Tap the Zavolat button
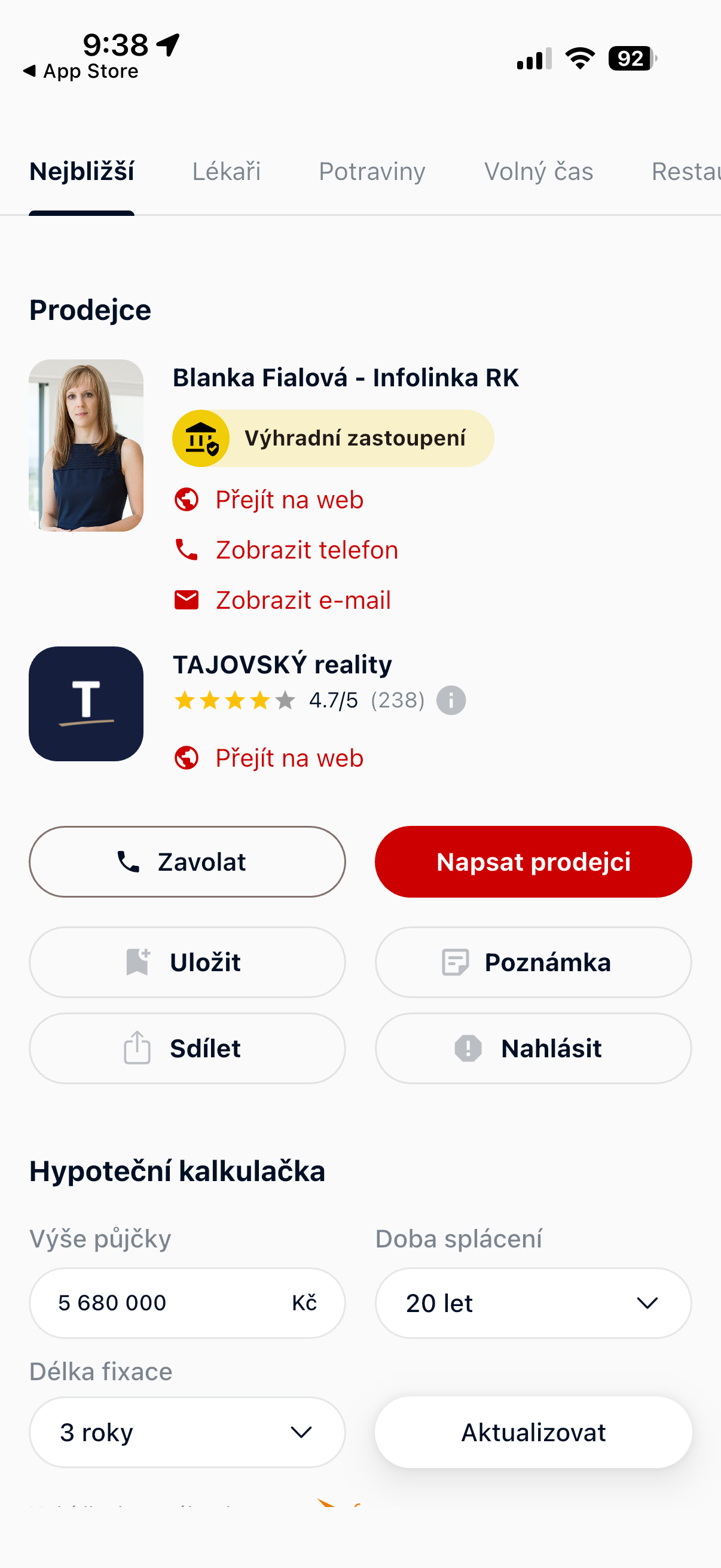 point(187,861)
